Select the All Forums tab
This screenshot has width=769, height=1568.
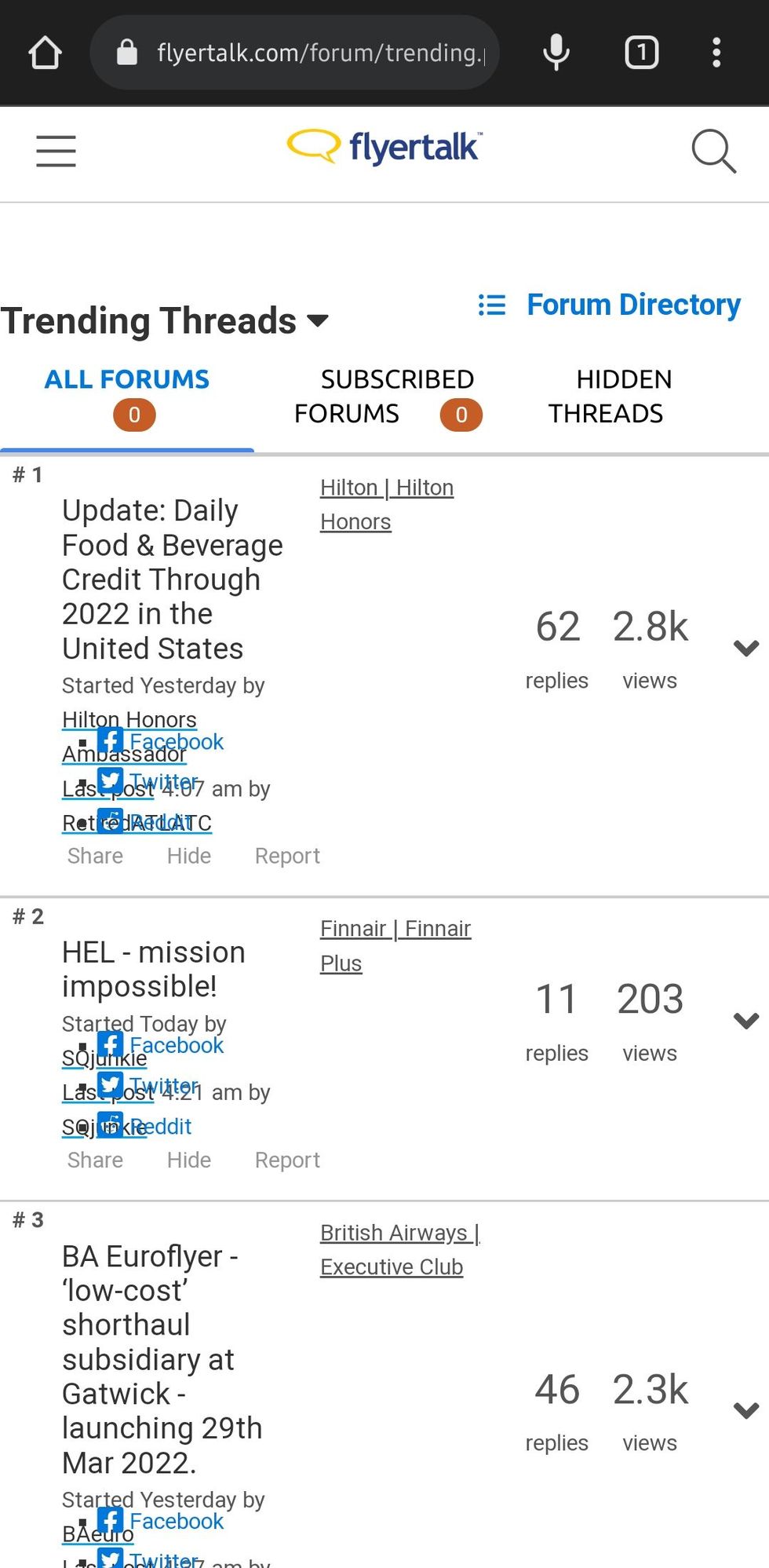(x=127, y=397)
